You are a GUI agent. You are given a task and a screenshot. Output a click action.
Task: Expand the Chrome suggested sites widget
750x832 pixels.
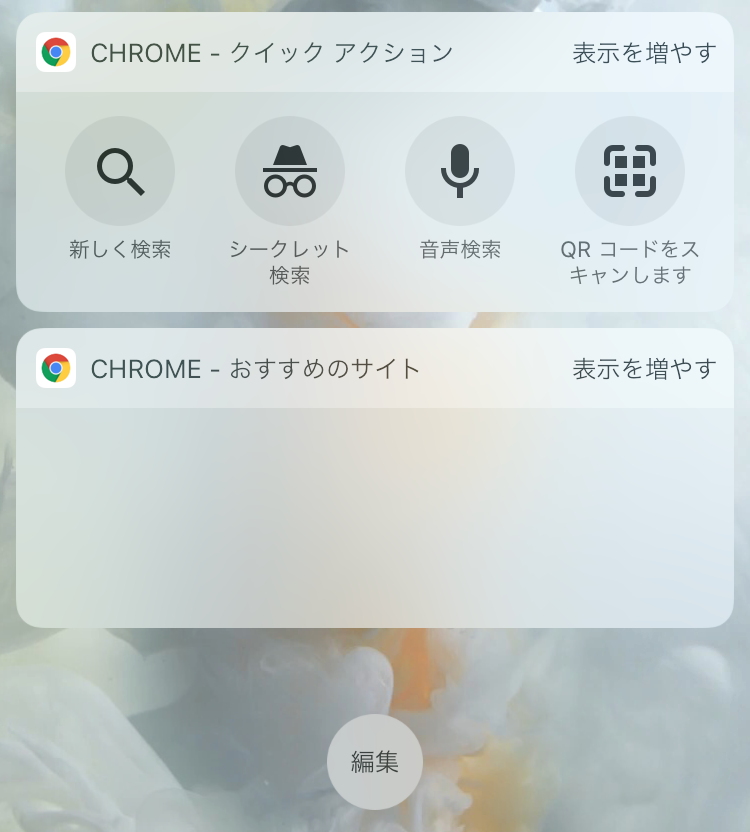[644, 369]
